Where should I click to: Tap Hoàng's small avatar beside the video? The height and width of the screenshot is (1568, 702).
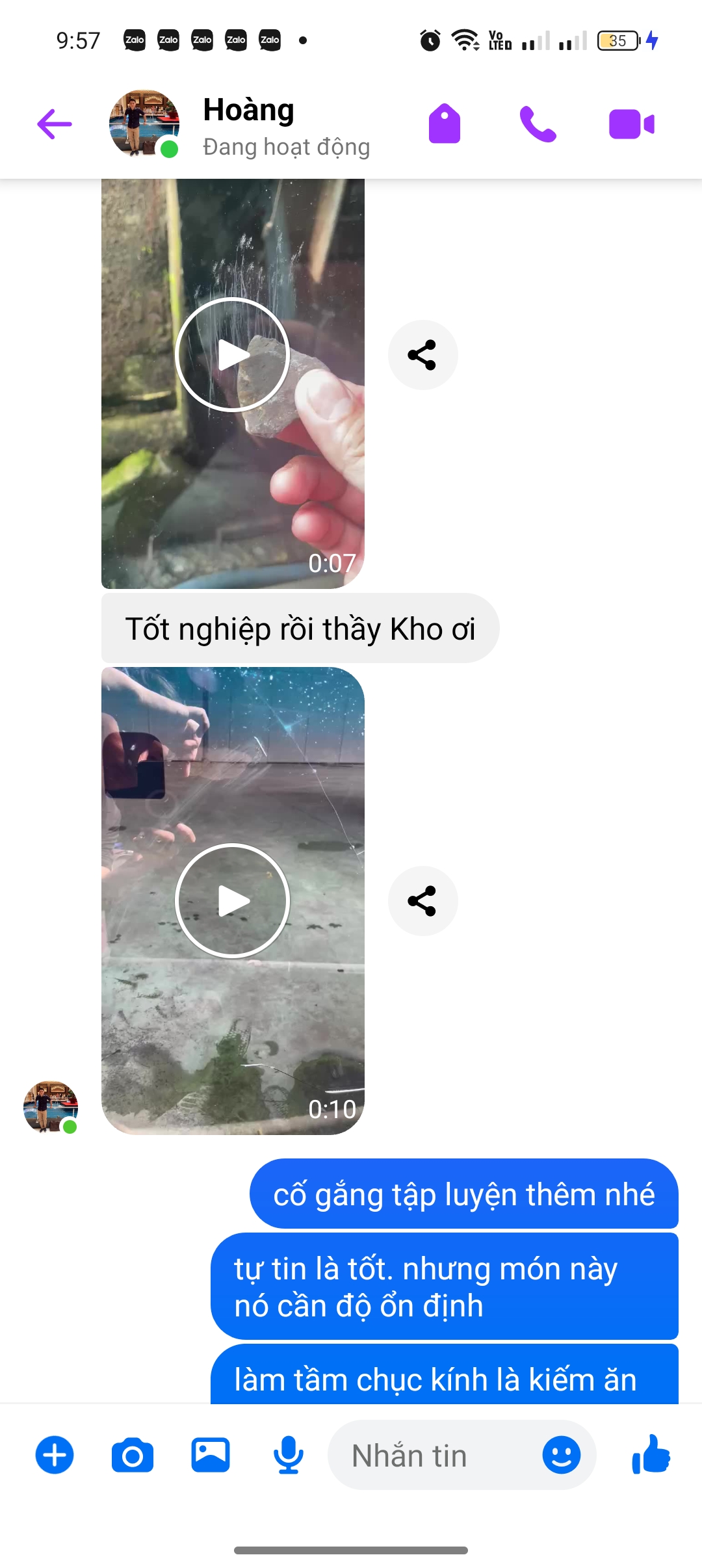(x=51, y=1106)
